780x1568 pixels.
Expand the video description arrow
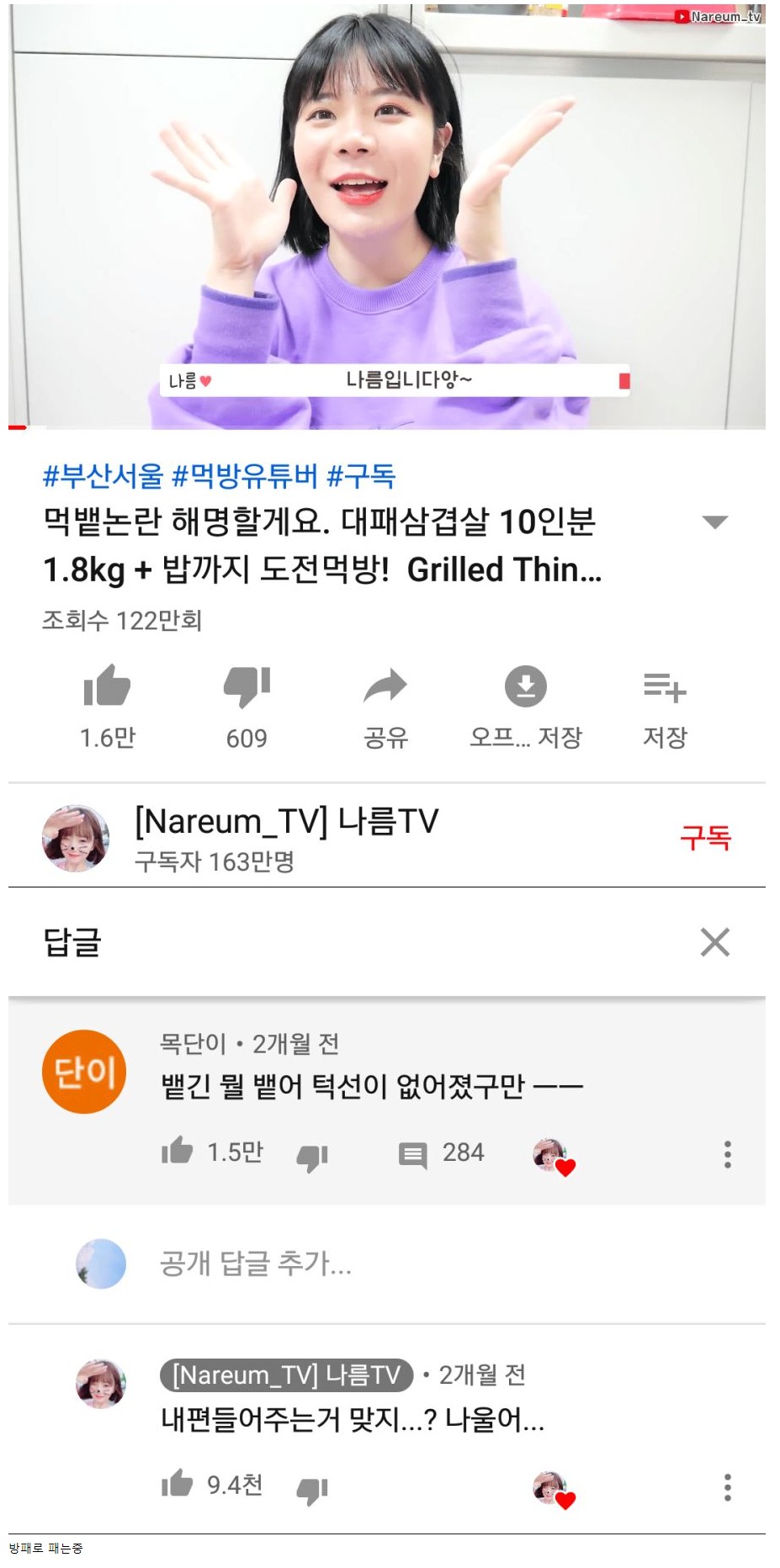click(714, 522)
